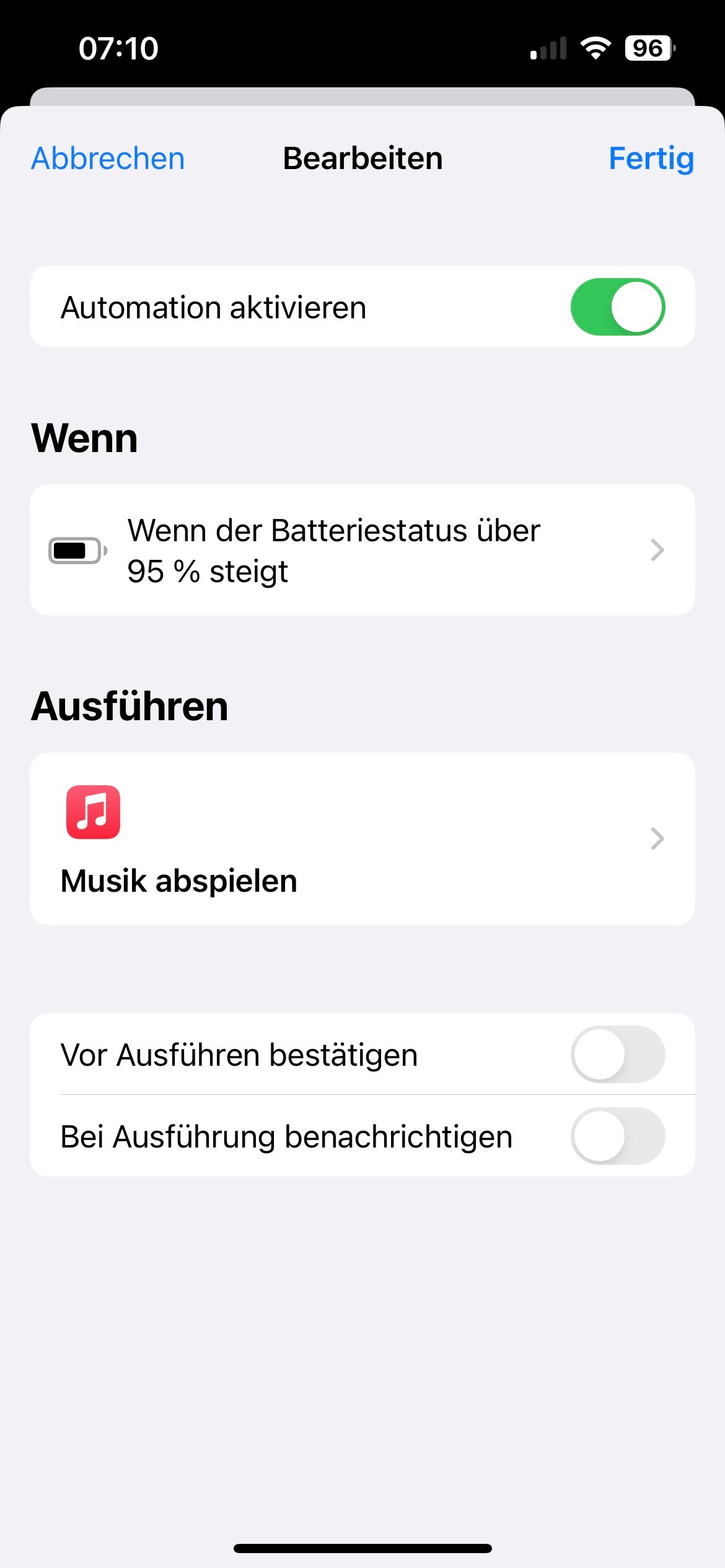Open the Batteriestatus über 95 % trigger
Image resolution: width=725 pixels, height=1568 pixels.
[362, 550]
